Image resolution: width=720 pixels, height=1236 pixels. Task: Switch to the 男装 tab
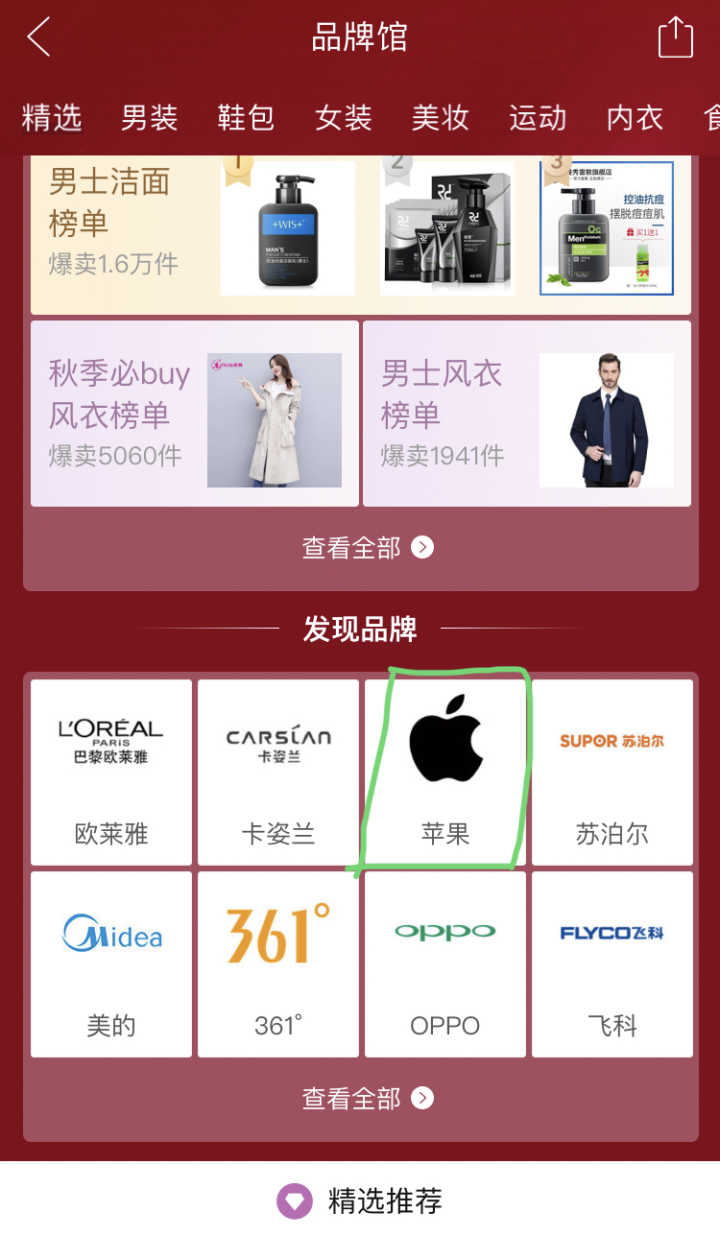tap(149, 118)
